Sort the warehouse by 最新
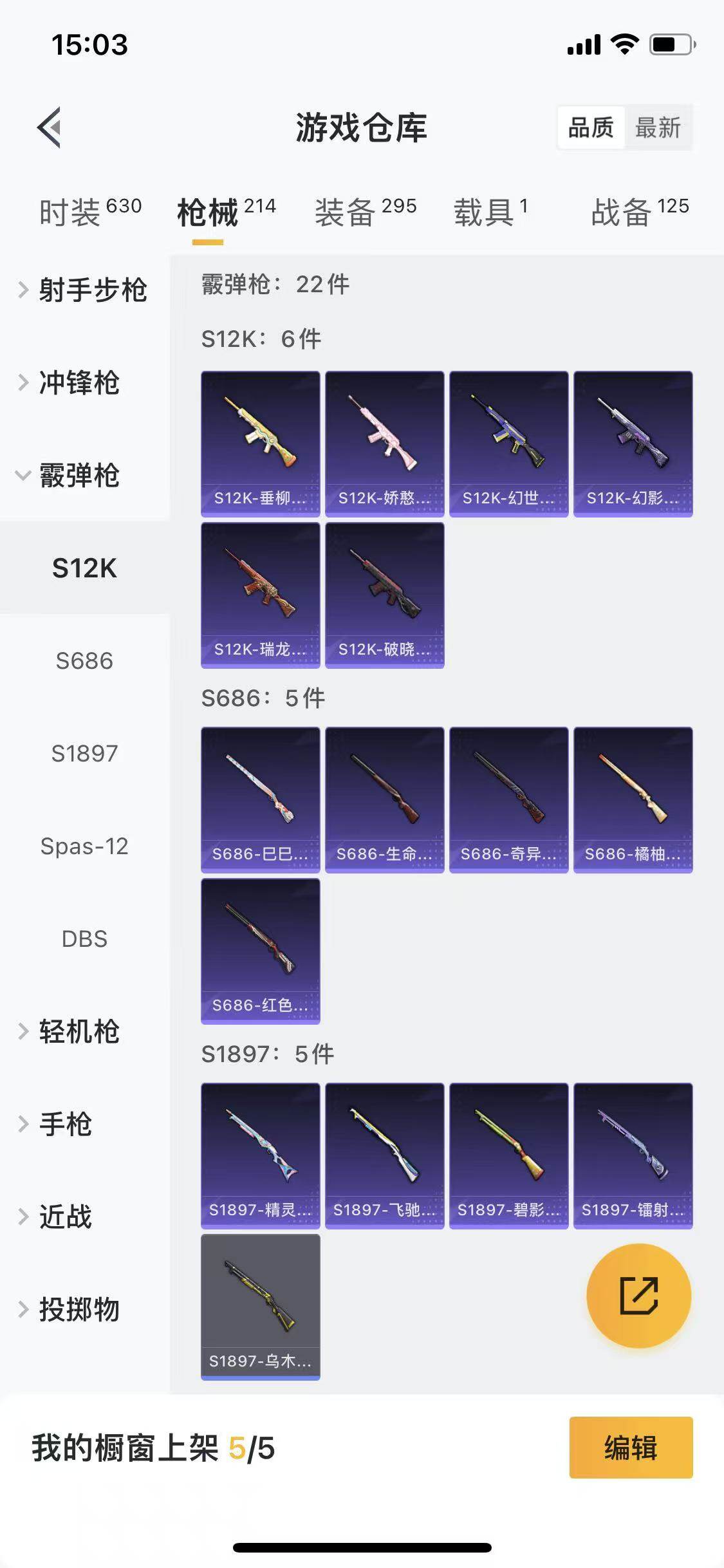 [658, 127]
